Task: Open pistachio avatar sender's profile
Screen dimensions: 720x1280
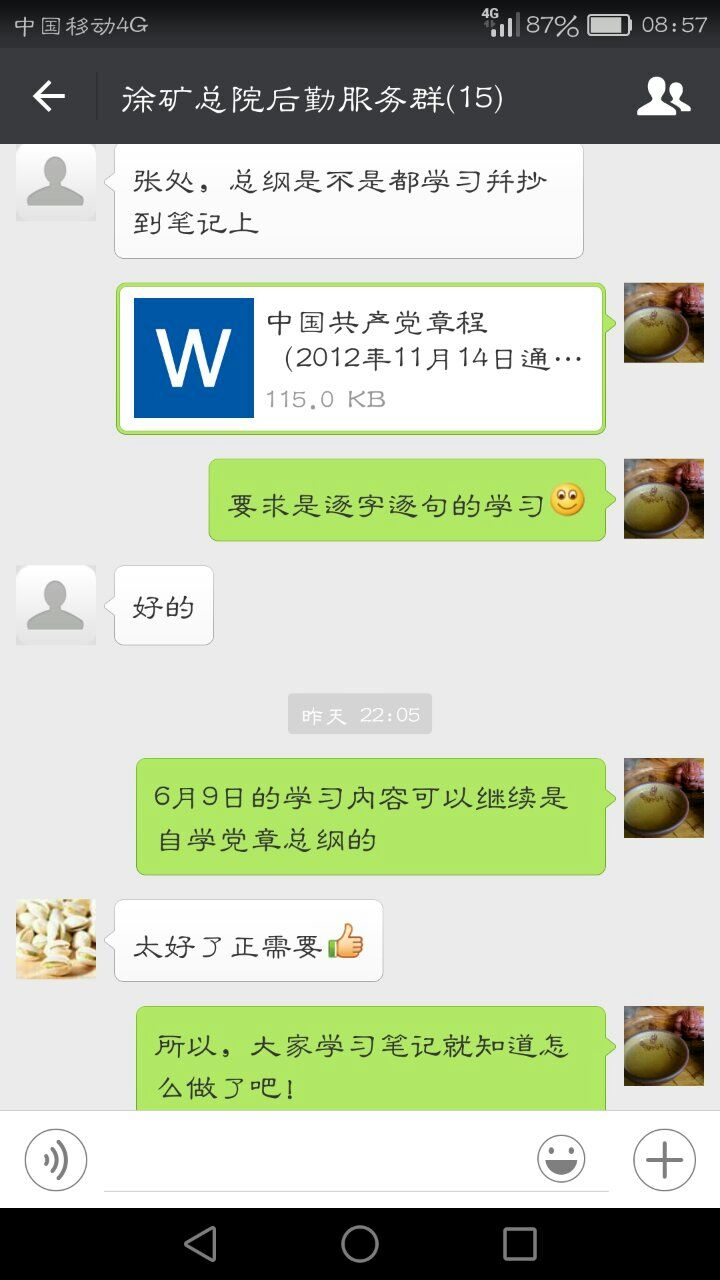Action: pos(56,938)
